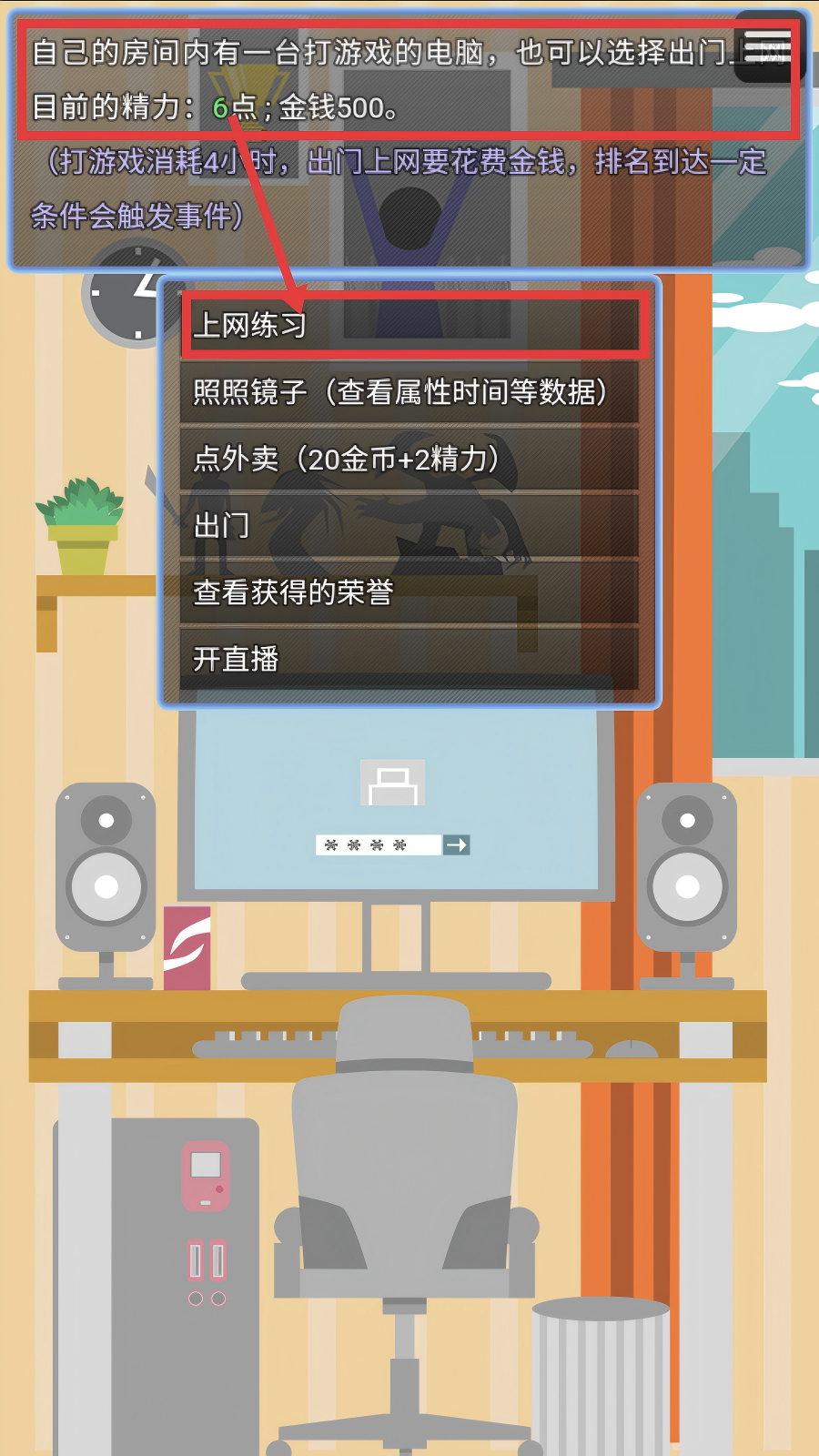Viewport: 819px width, 1456px height.
Task: Open 查看获得的荣誉 list
Action: coord(409,592)
